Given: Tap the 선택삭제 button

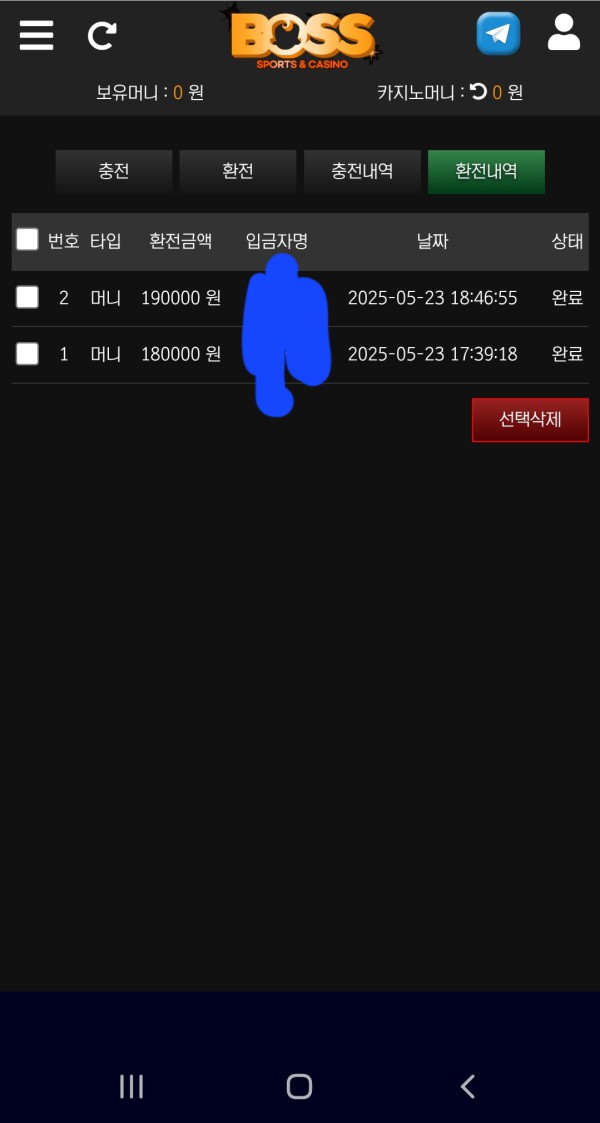Looking at the screenshot, I should click(530, 420).
